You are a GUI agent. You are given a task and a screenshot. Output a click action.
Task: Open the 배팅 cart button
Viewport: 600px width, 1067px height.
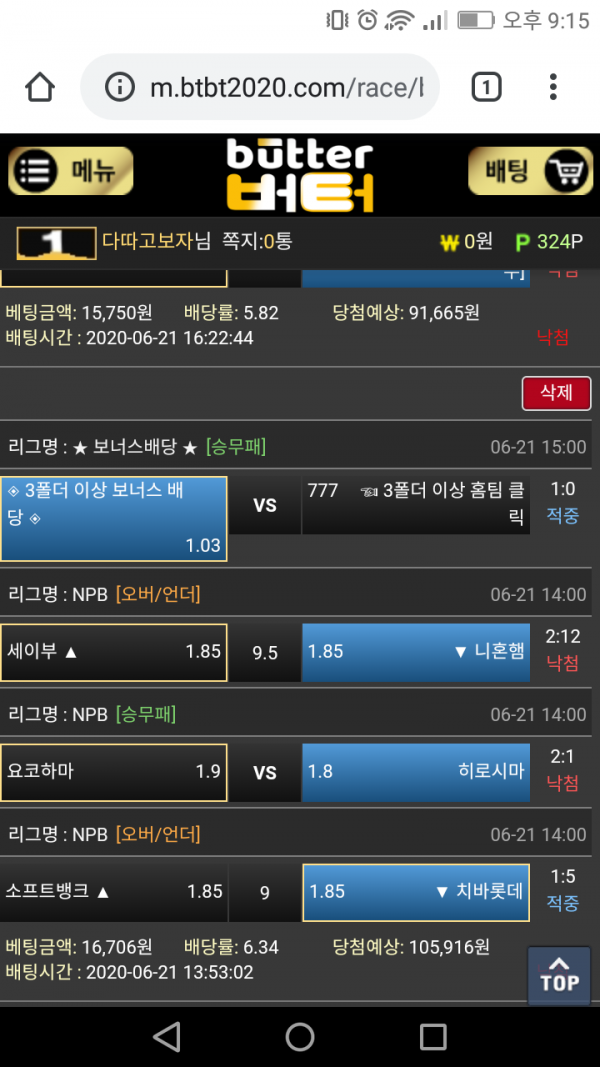point(530,171)
